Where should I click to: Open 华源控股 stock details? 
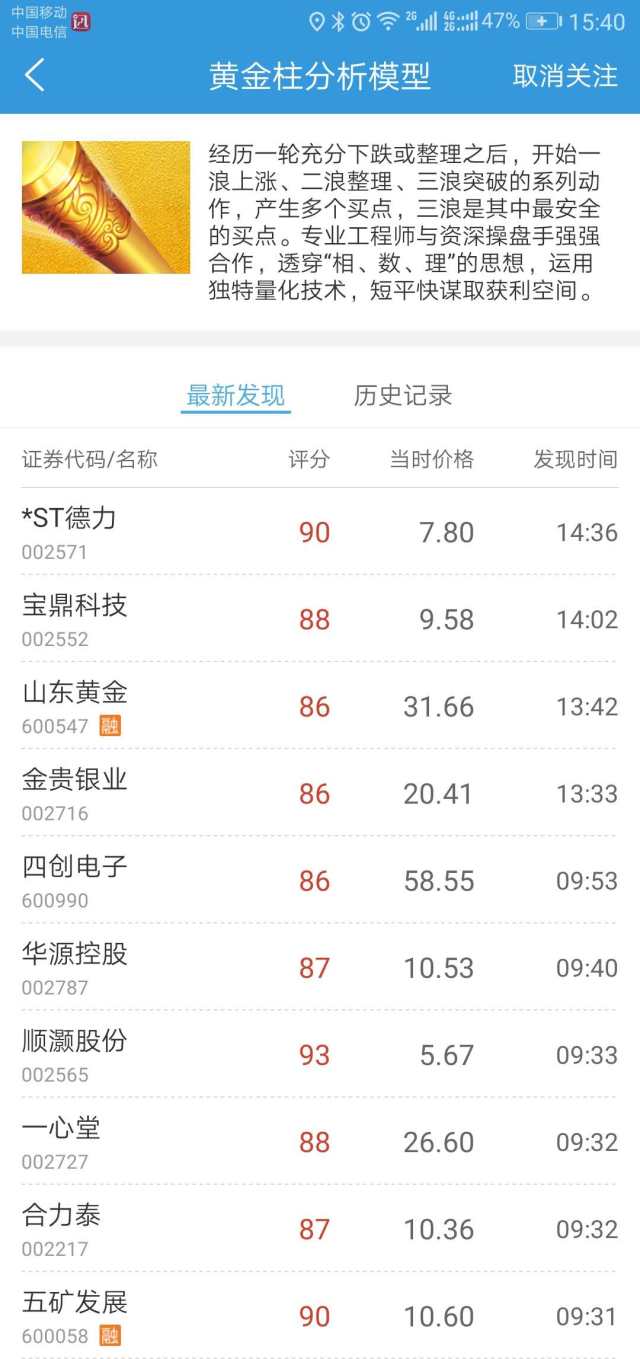[x=320, y=966]
